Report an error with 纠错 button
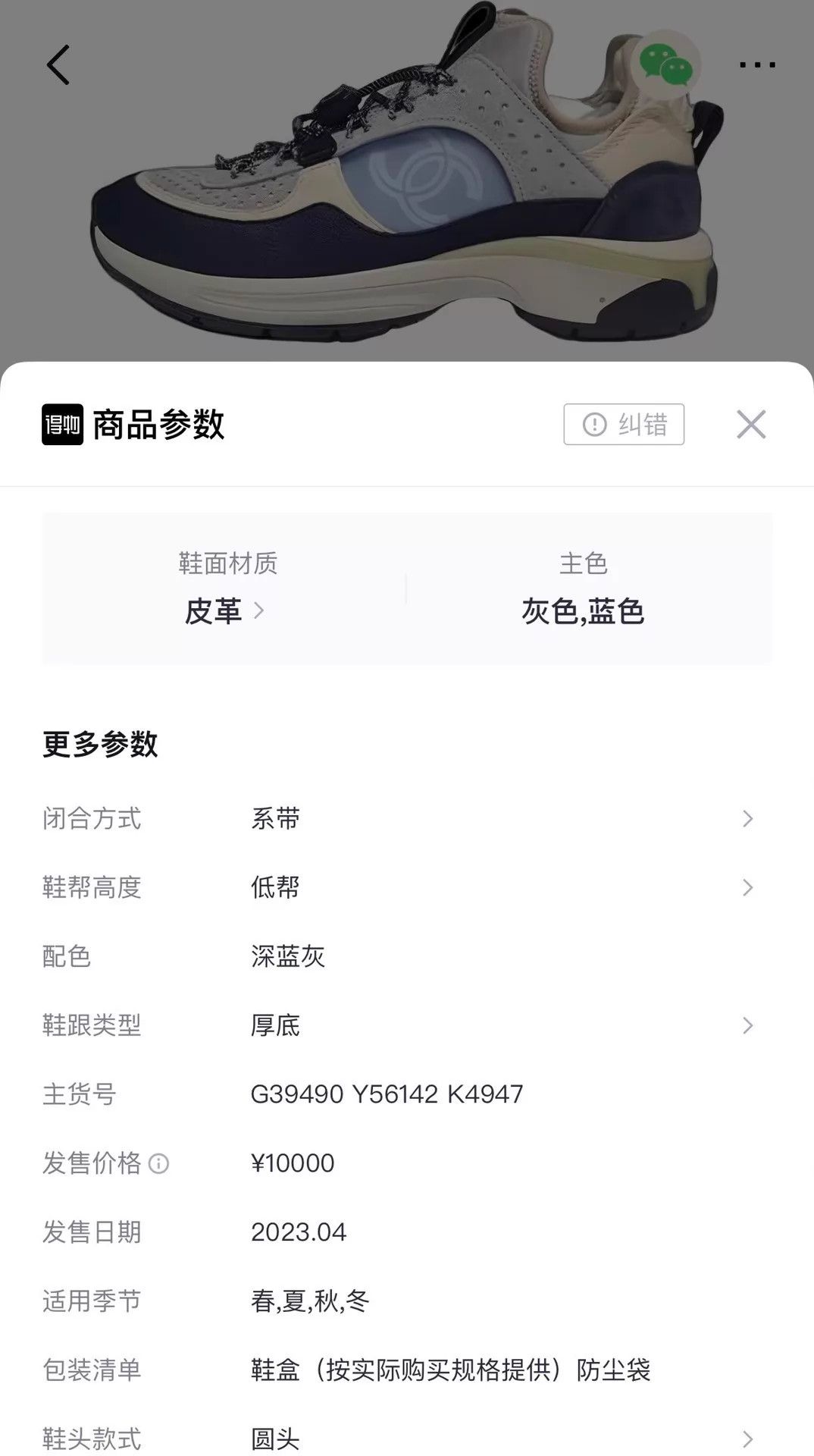The width and height of the screenshot is (814, 1456). point(624,425)
